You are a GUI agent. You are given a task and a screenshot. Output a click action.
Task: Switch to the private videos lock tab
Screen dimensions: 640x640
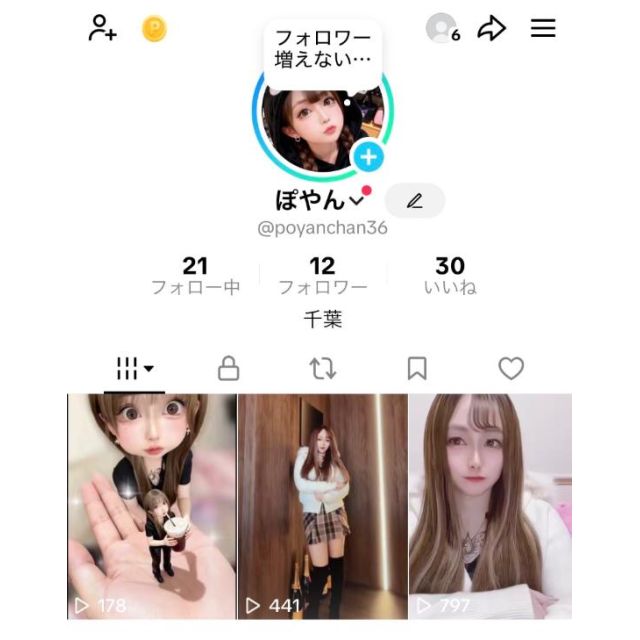point(229,369)
